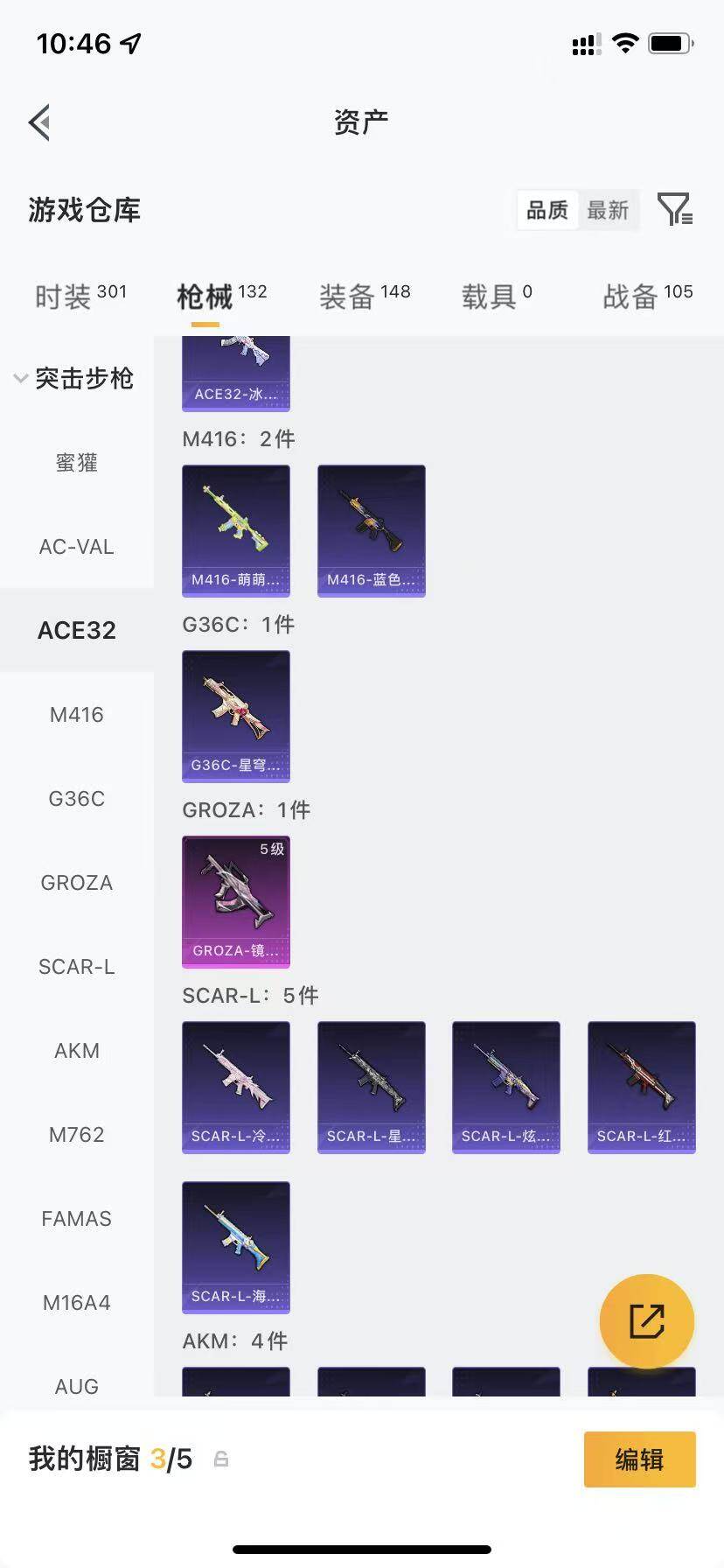Tap the yellow floating share button
Screen dimensions: 724x1568
click(x=647, y=1321)
